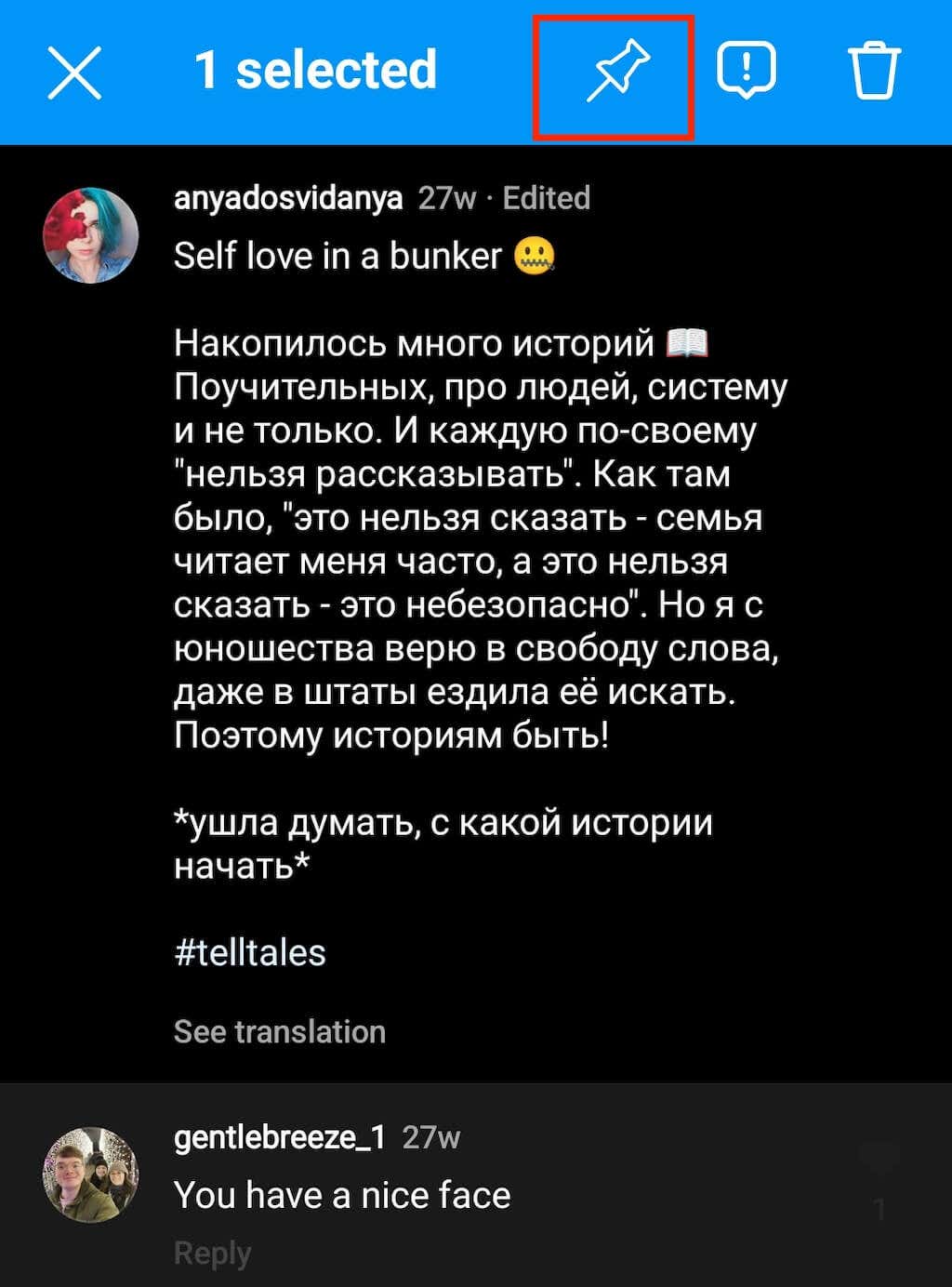Reply to gentlebreeze_1's comment
The width and height of the screenshot is (952, 1287).
(x=212, y=1253)
